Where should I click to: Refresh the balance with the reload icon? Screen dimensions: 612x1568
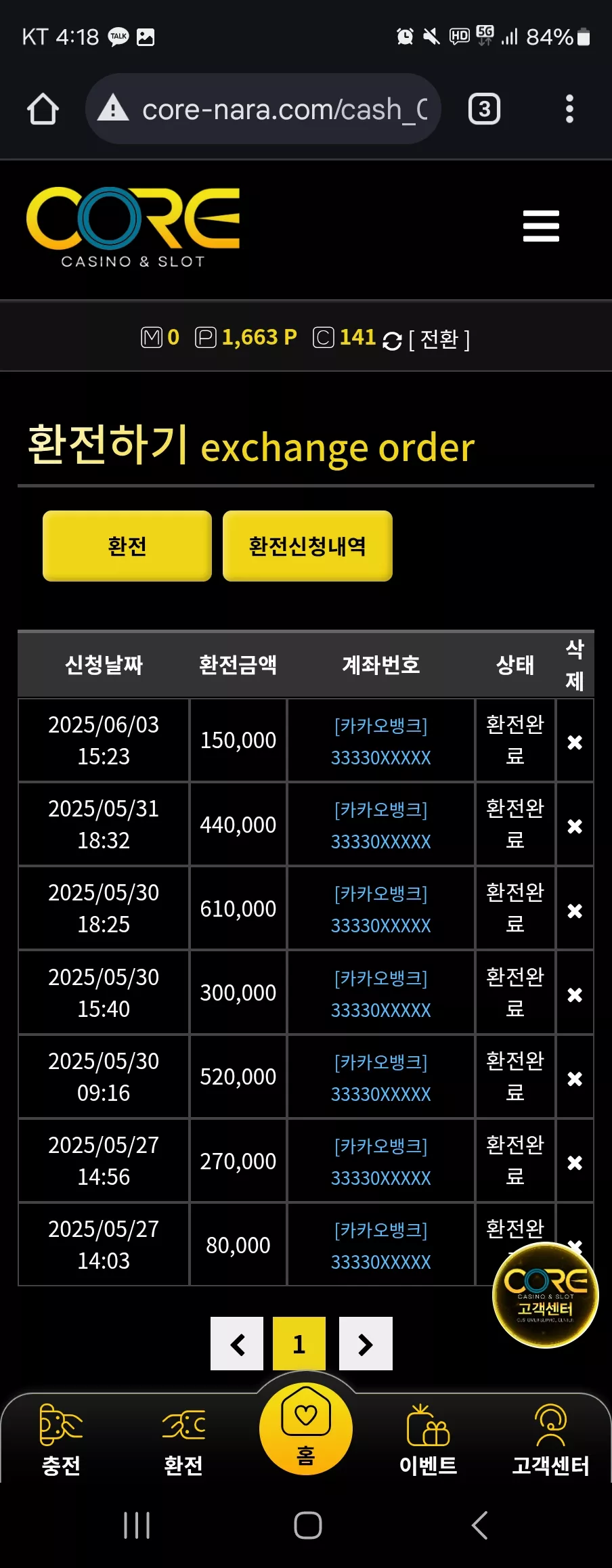(x=392, y=341)
